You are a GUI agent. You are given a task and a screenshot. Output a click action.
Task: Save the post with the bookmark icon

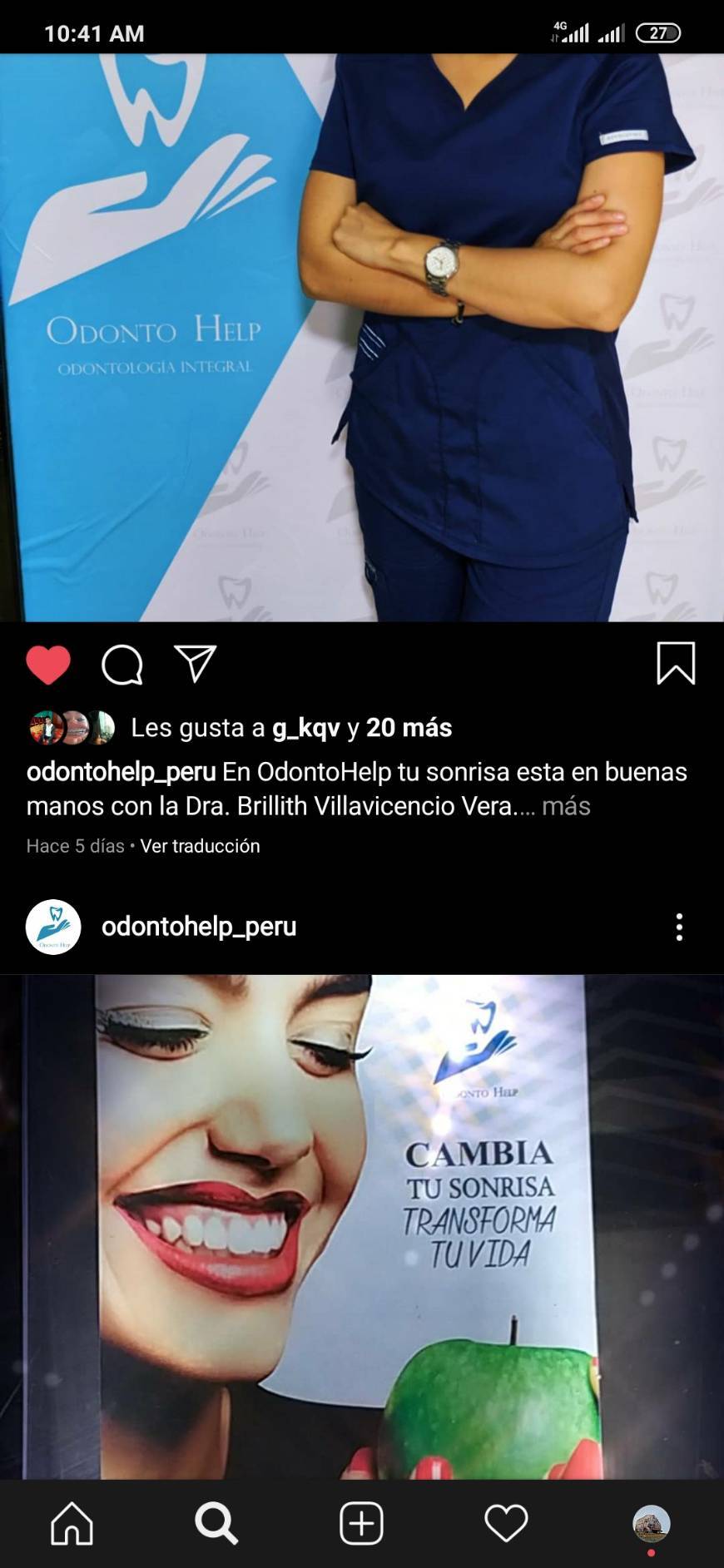coord(676,663)
